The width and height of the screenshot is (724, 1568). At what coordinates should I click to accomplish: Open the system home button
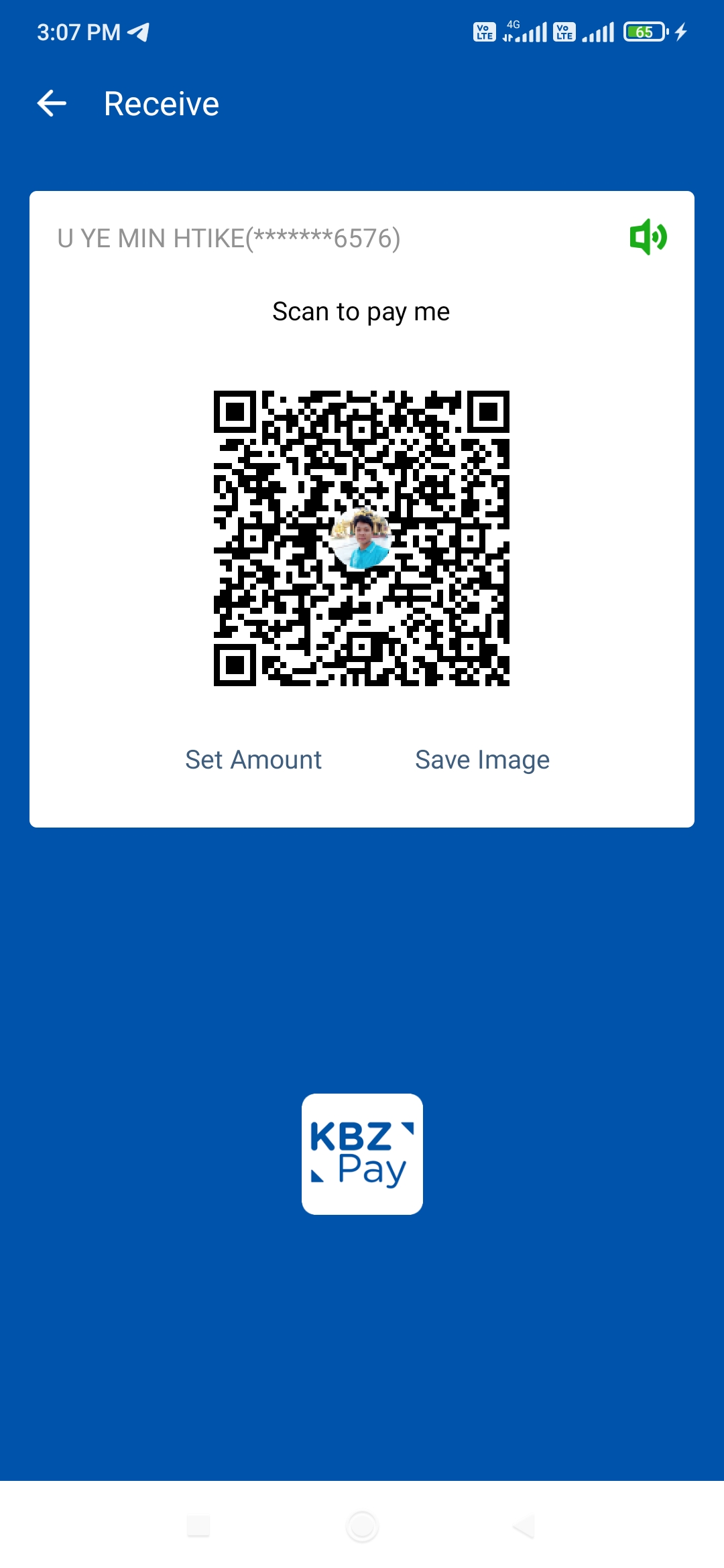click(362, 1526)
